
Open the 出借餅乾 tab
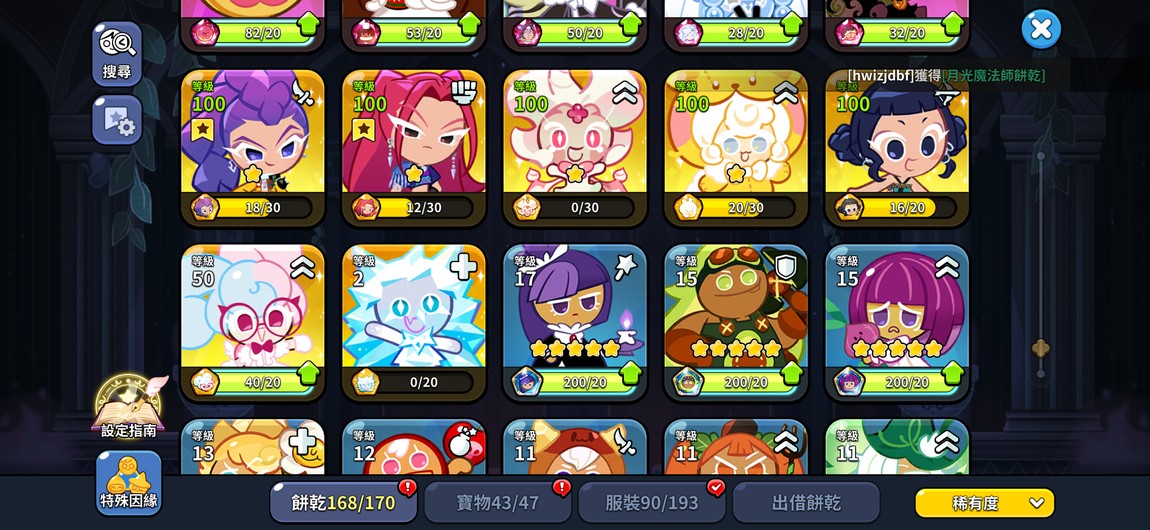[806, 502]
